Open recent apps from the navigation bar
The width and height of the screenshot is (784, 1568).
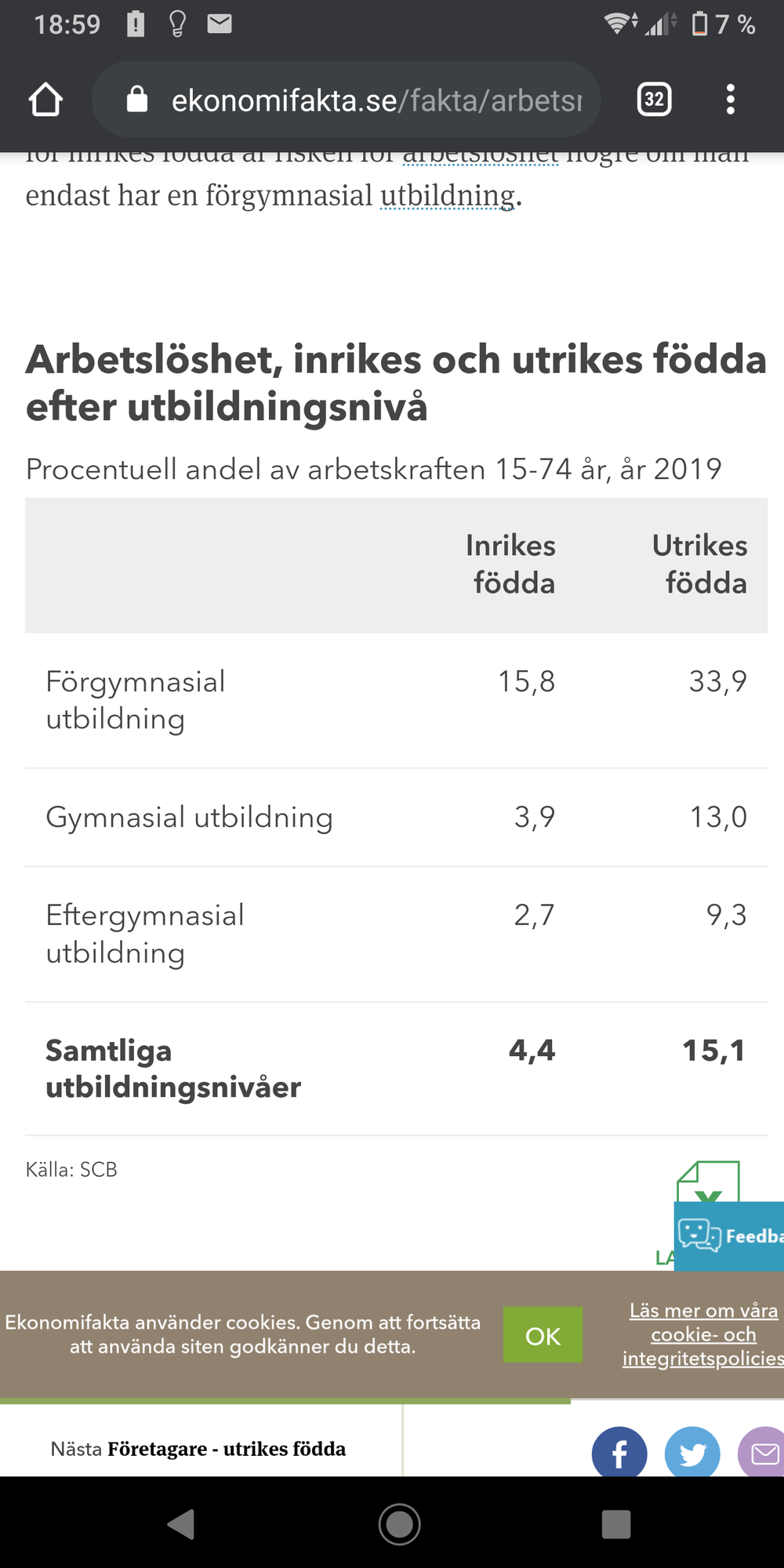tap(616, 1524)
